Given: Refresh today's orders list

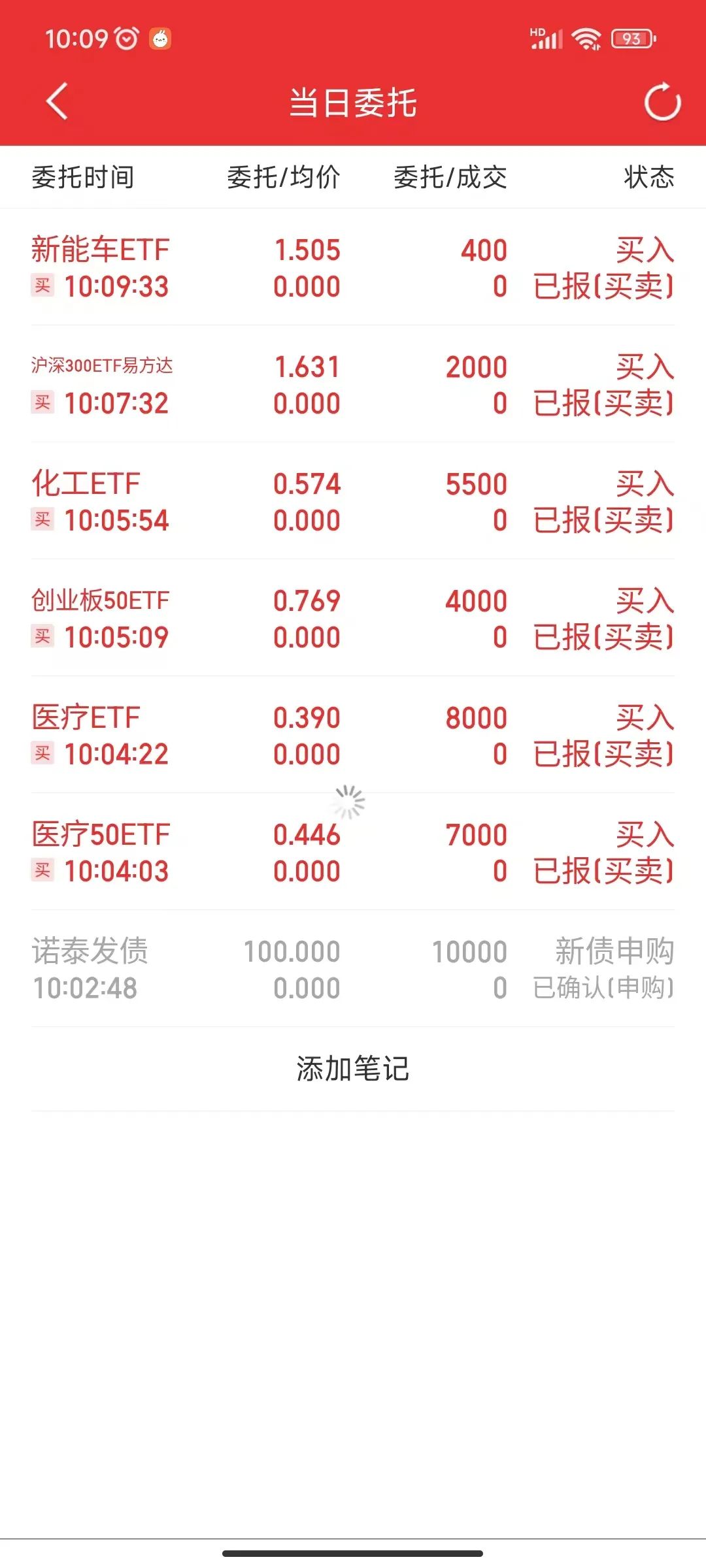Looking at the screenshot, I should tap(662, 102).
